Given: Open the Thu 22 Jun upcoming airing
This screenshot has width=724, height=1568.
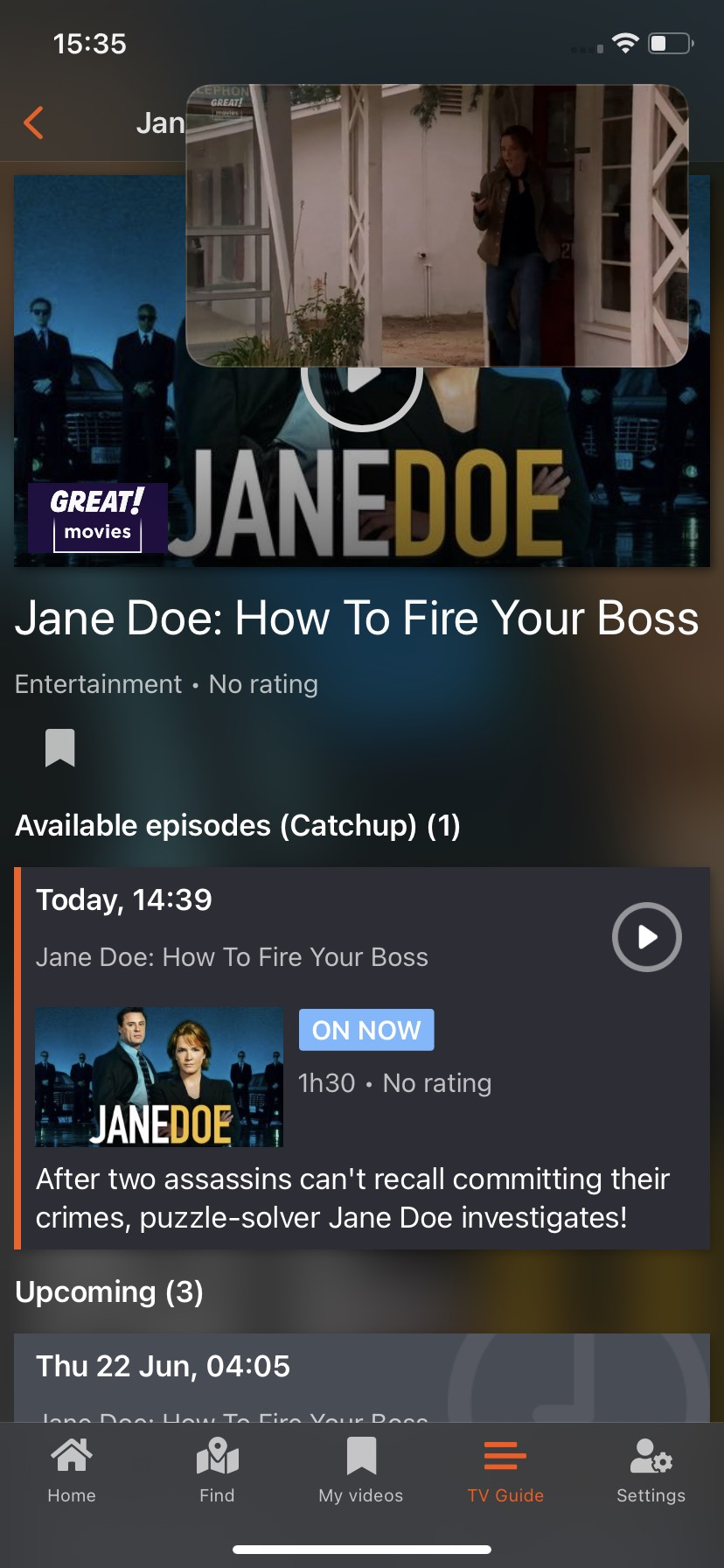Looking at the screenshot, I should click(x=362, y=1378).
